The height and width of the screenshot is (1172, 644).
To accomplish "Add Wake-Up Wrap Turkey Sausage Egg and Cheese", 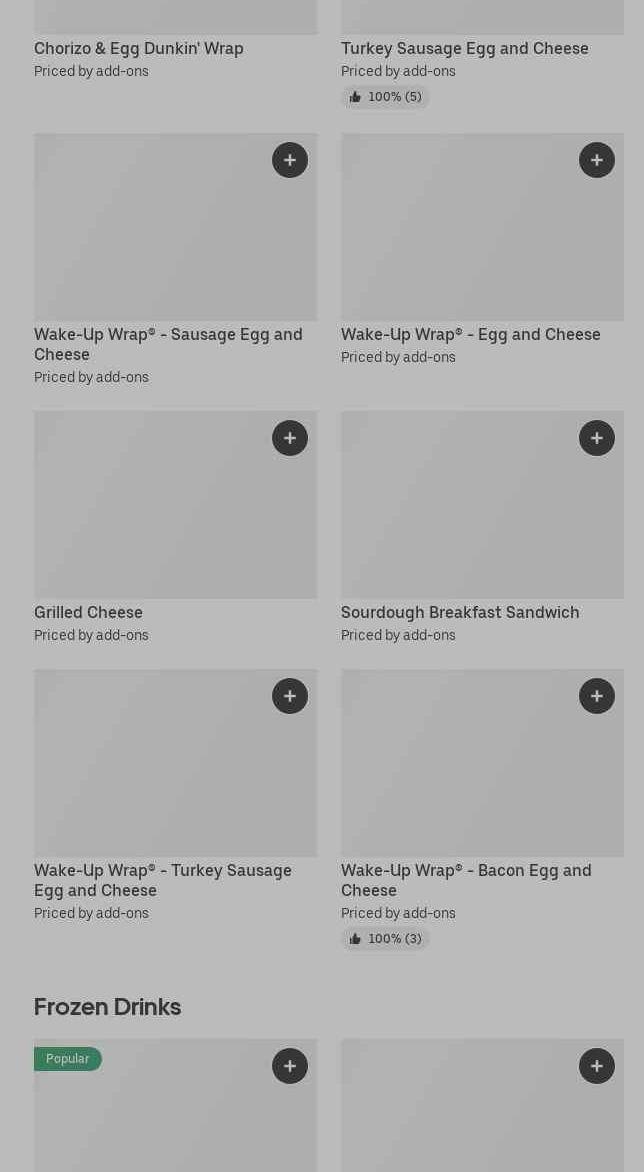I will click(x=290, y=696).
